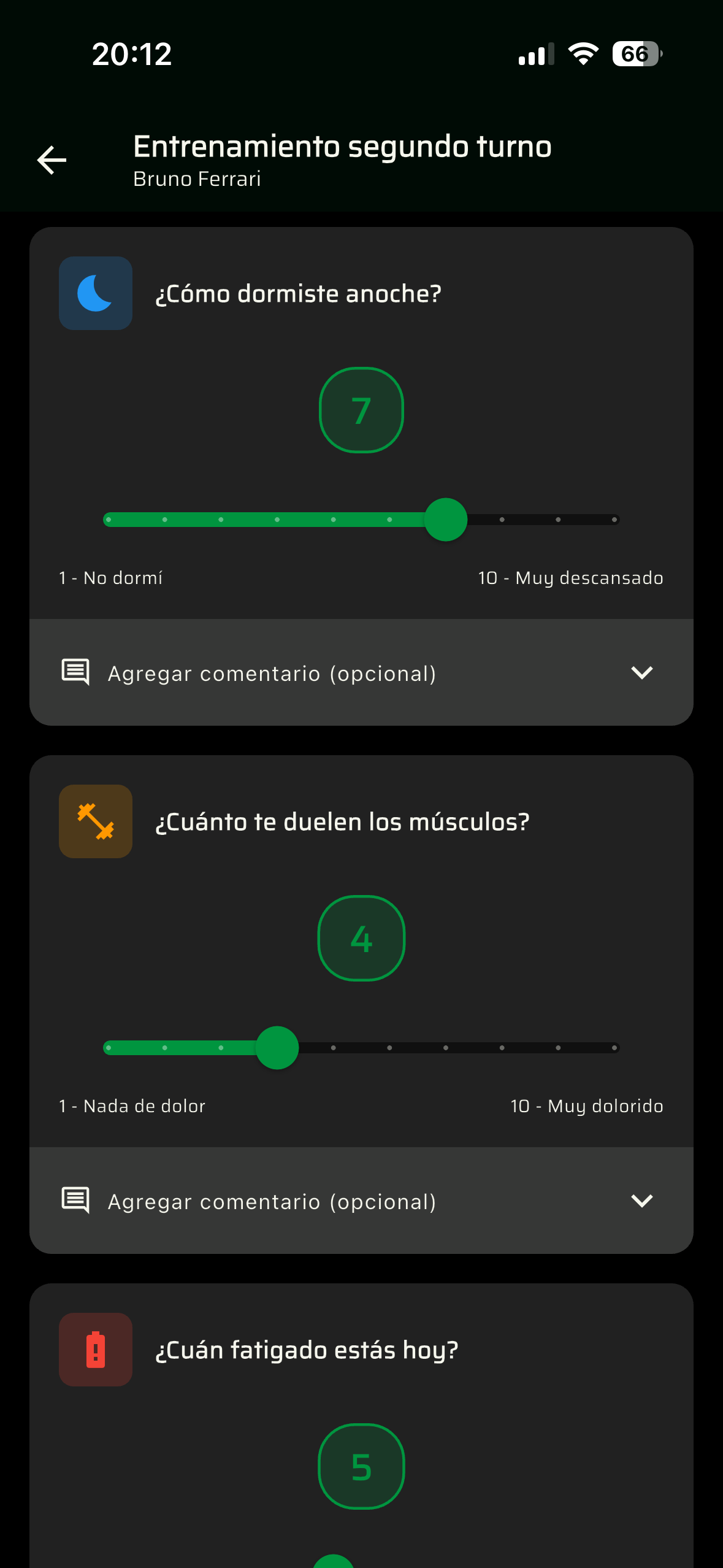Tap the sleep score badge showing 7

click(361, 410)
